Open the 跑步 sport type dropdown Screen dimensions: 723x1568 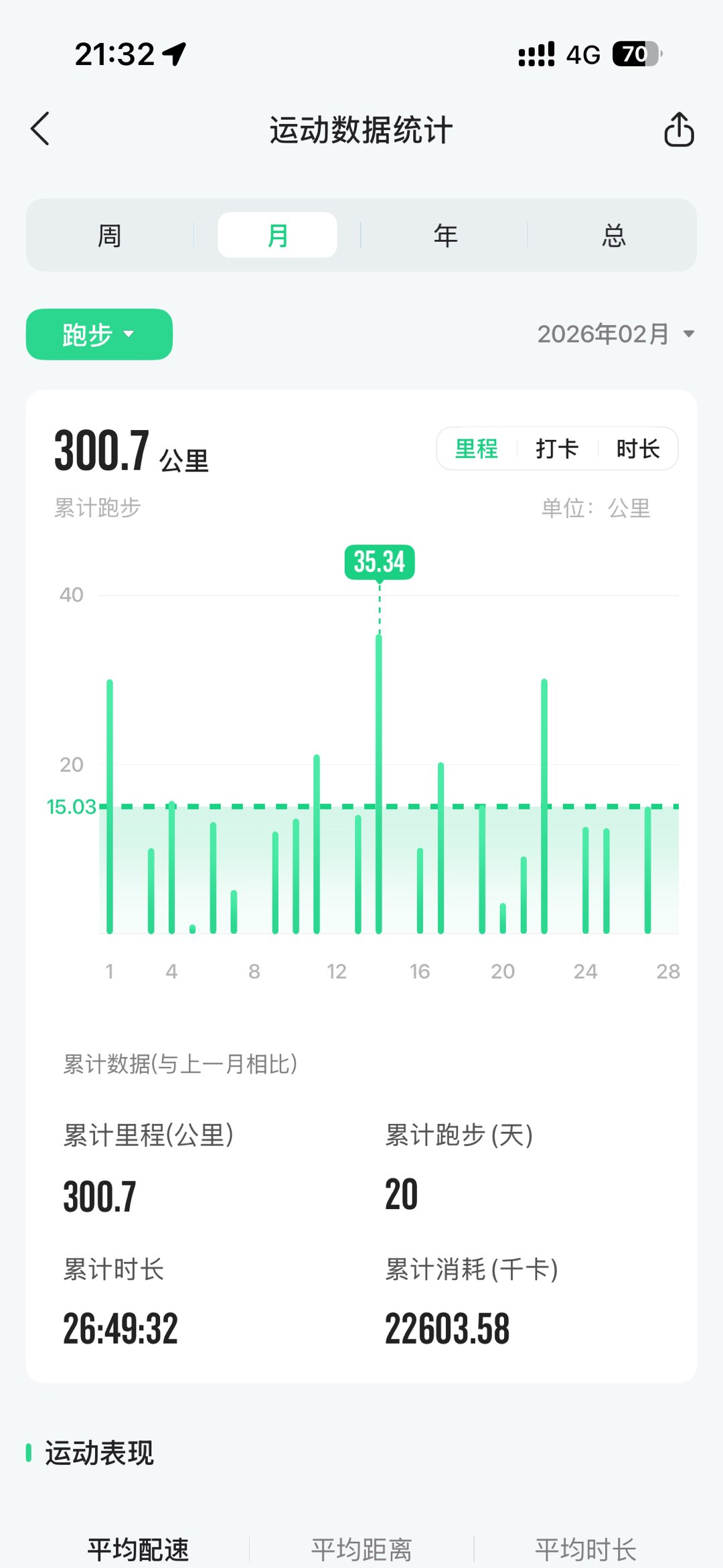point(99,334)
